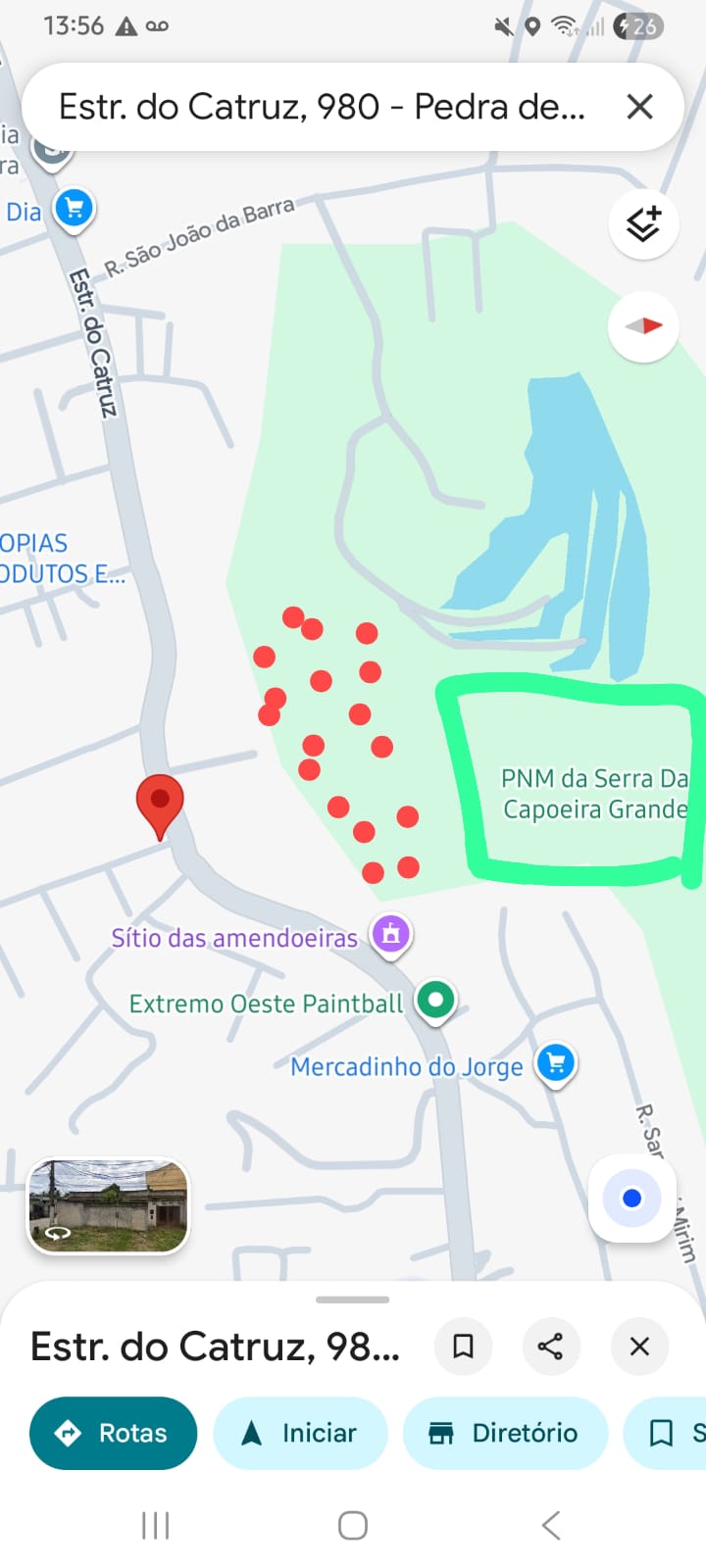Tap the Dia supermarket pin
Screen dimensions: 706x1568
pos(74,208)
